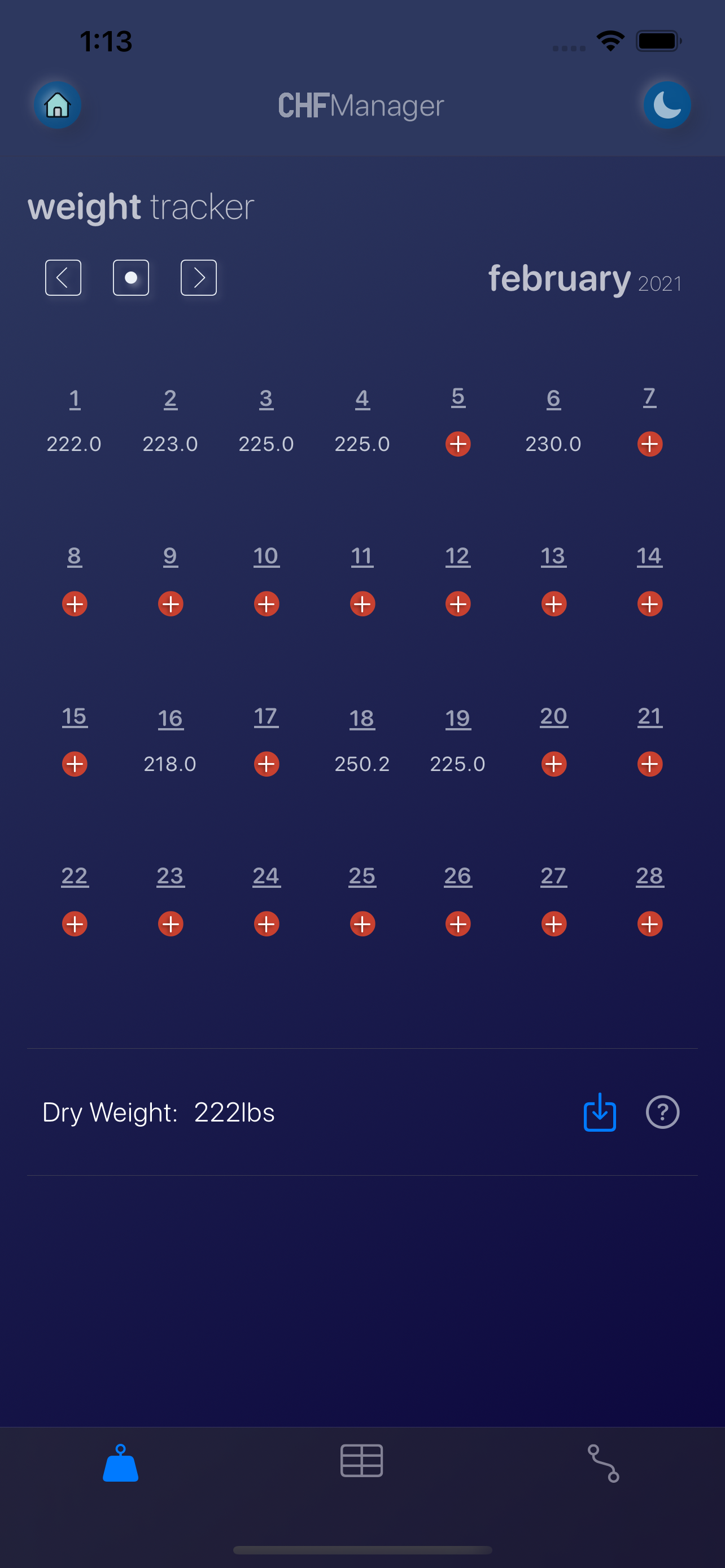Open the dry weight help icon
This screenshot has height=1568, width=725.
(662, 1112)
